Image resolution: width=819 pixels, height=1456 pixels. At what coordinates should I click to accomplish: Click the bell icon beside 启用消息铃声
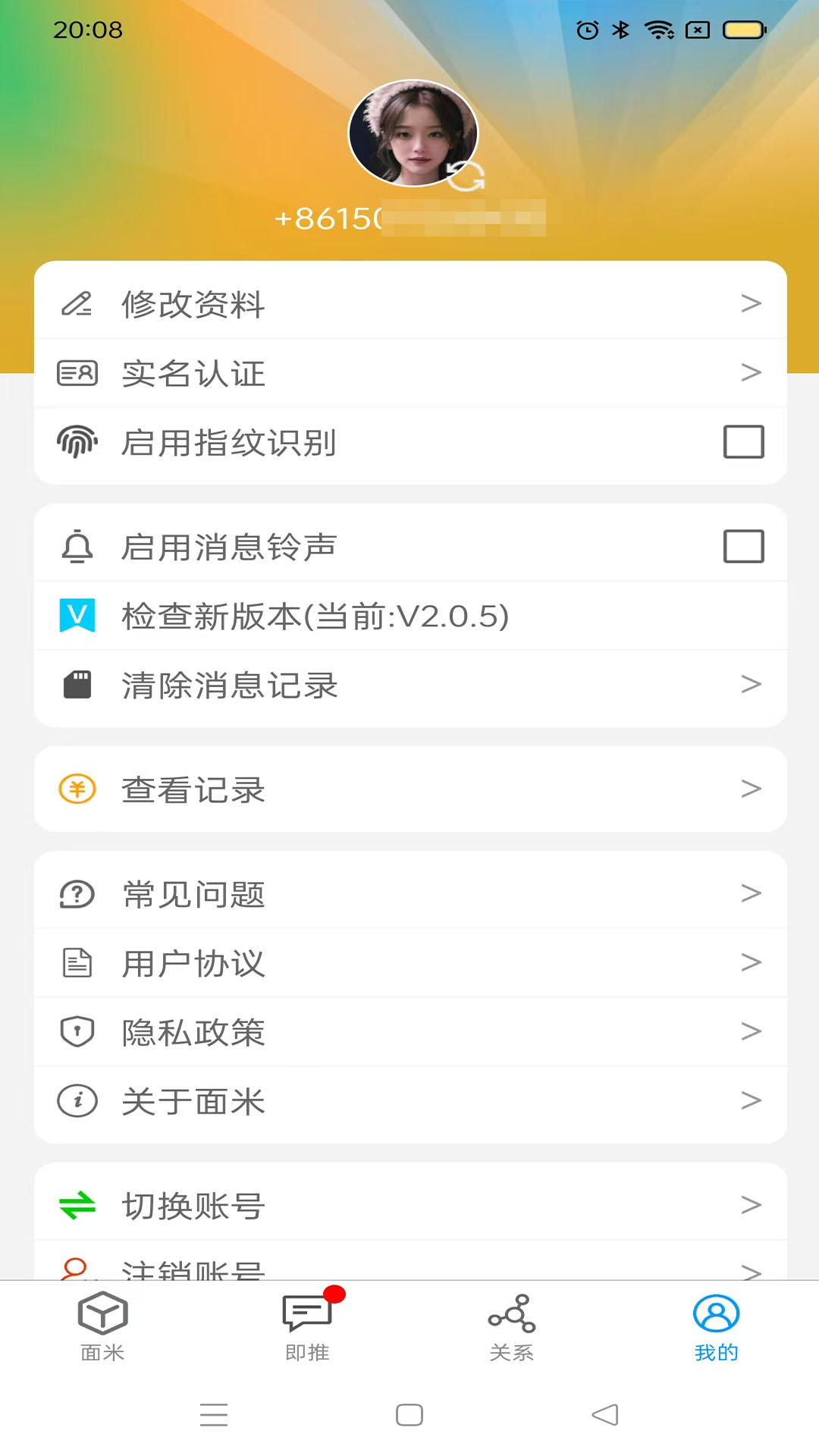click(x=76, y=544)
